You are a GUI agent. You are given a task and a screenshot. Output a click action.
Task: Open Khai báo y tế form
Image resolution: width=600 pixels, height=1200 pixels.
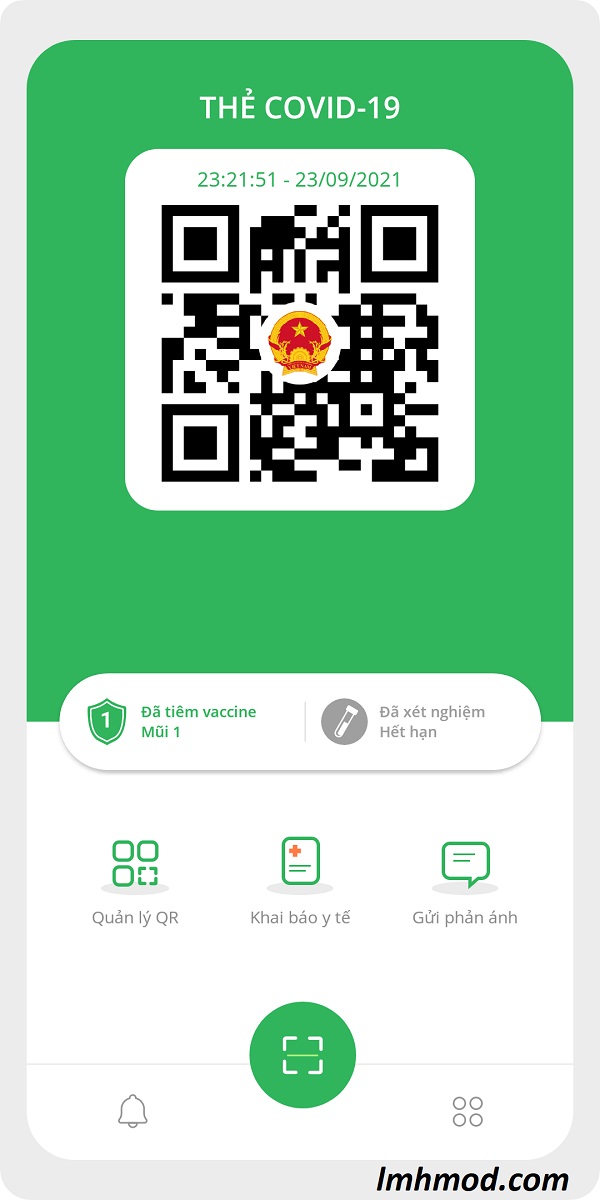tap(300, 880)
